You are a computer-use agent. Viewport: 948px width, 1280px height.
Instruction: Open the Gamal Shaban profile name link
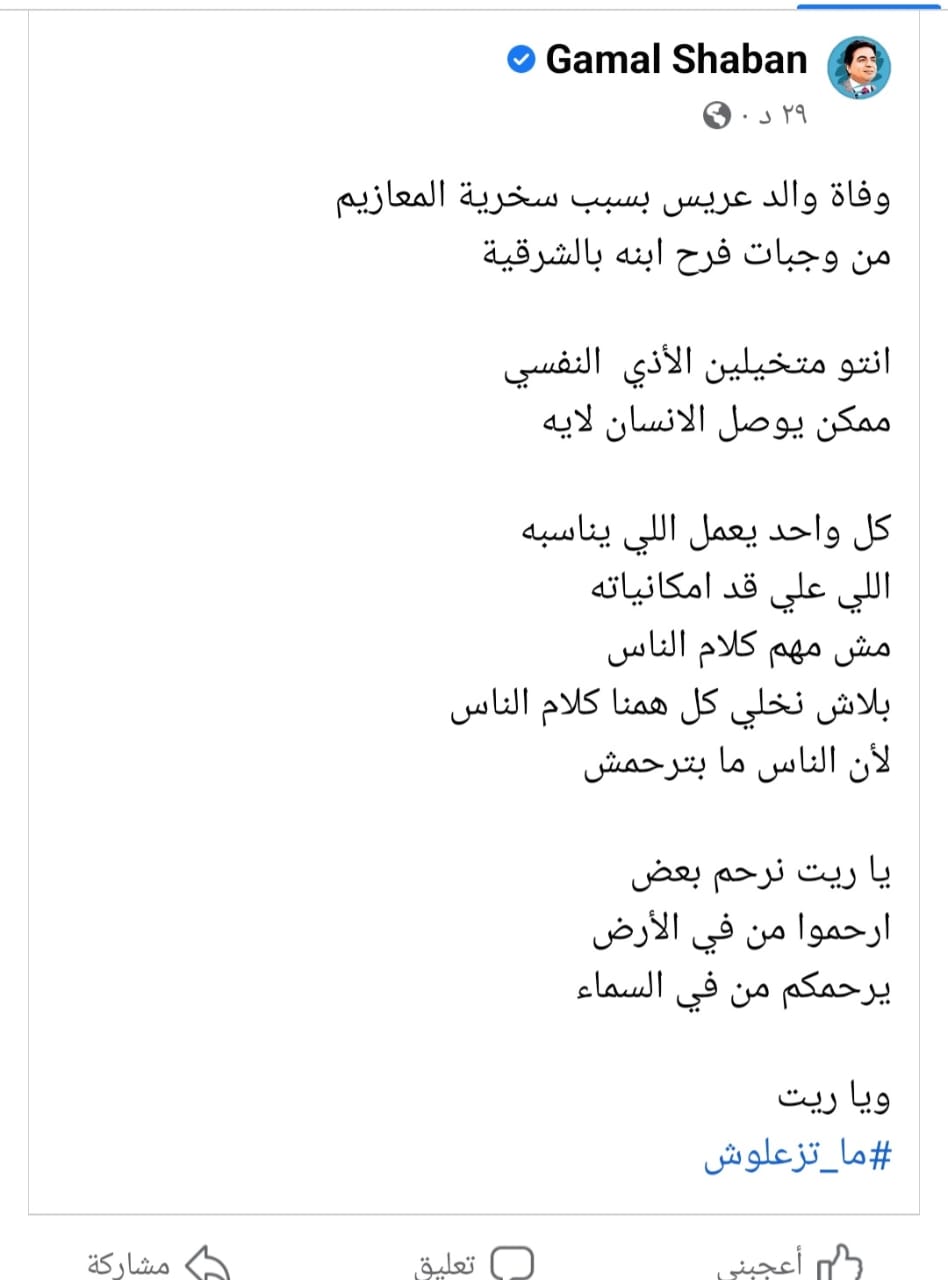click(x=676, y=61)
